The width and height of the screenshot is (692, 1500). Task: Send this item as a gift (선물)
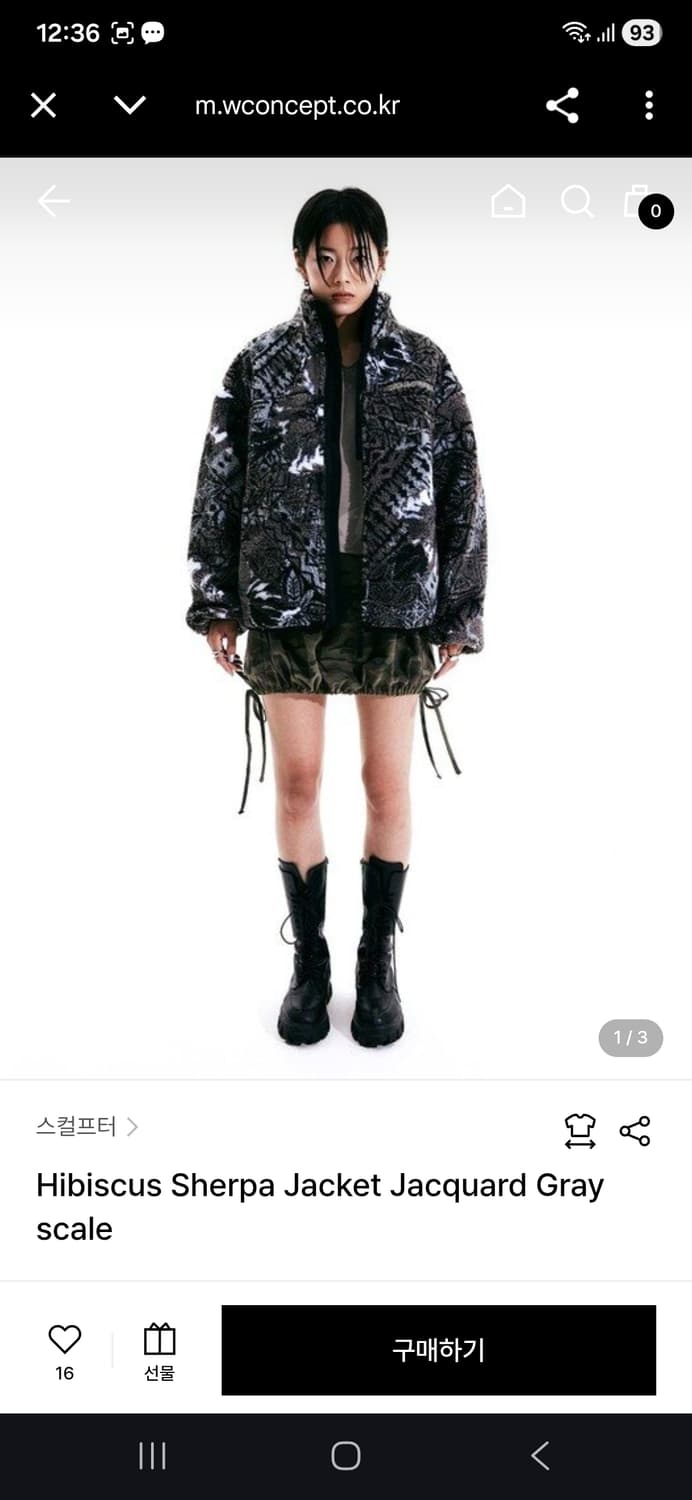click(x=159, y=1351)
